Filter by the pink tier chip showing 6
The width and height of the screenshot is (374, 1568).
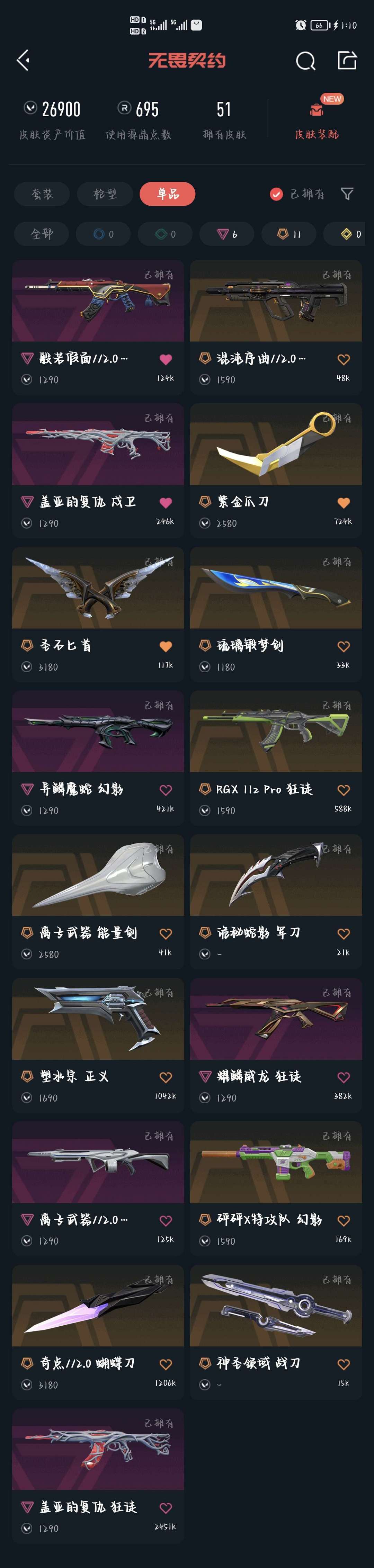227,234
